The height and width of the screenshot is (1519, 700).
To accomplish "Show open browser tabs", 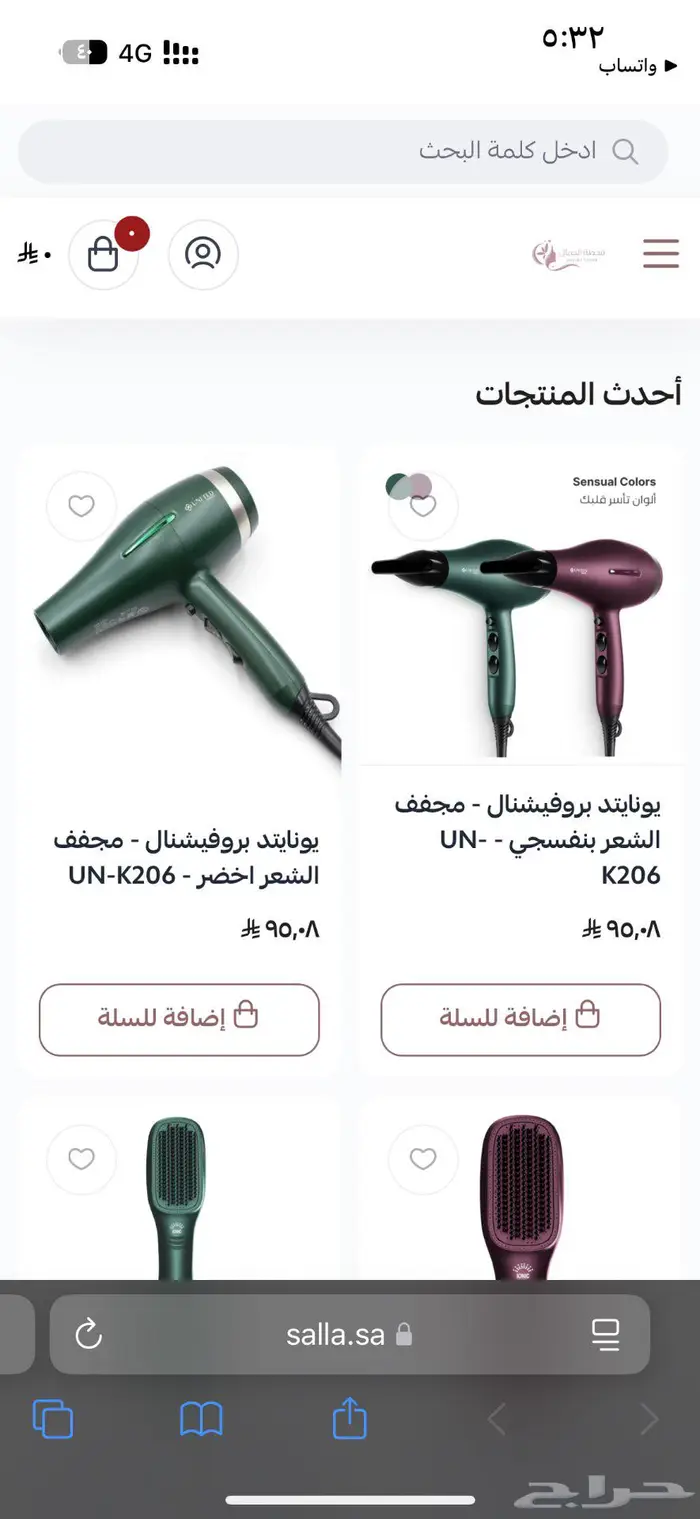I will (53, 1418).
